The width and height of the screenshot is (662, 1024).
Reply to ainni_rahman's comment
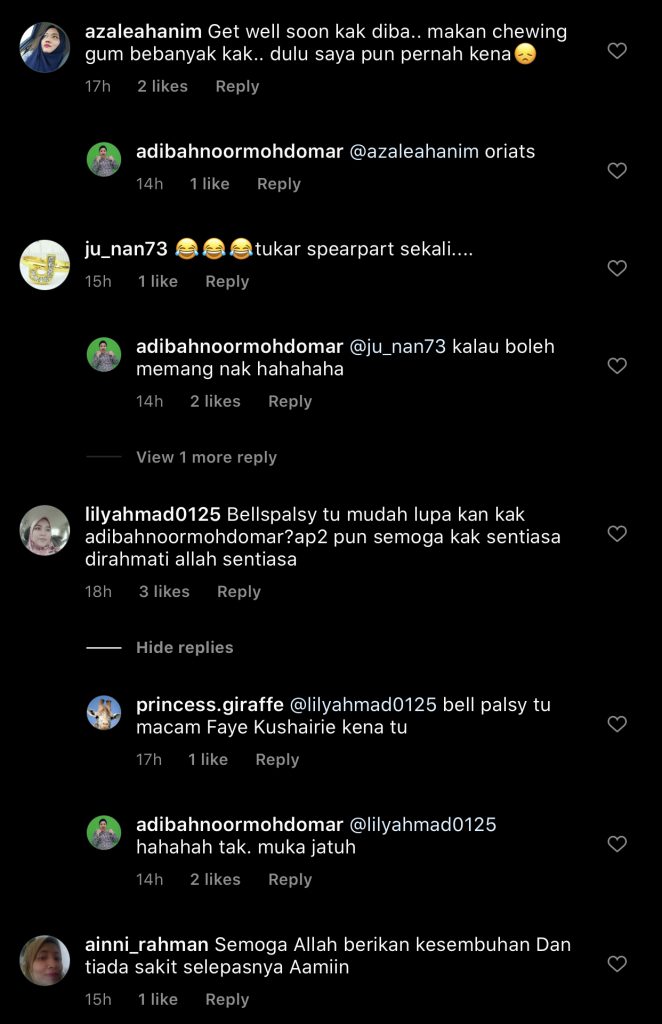click(x=227, y=999)
